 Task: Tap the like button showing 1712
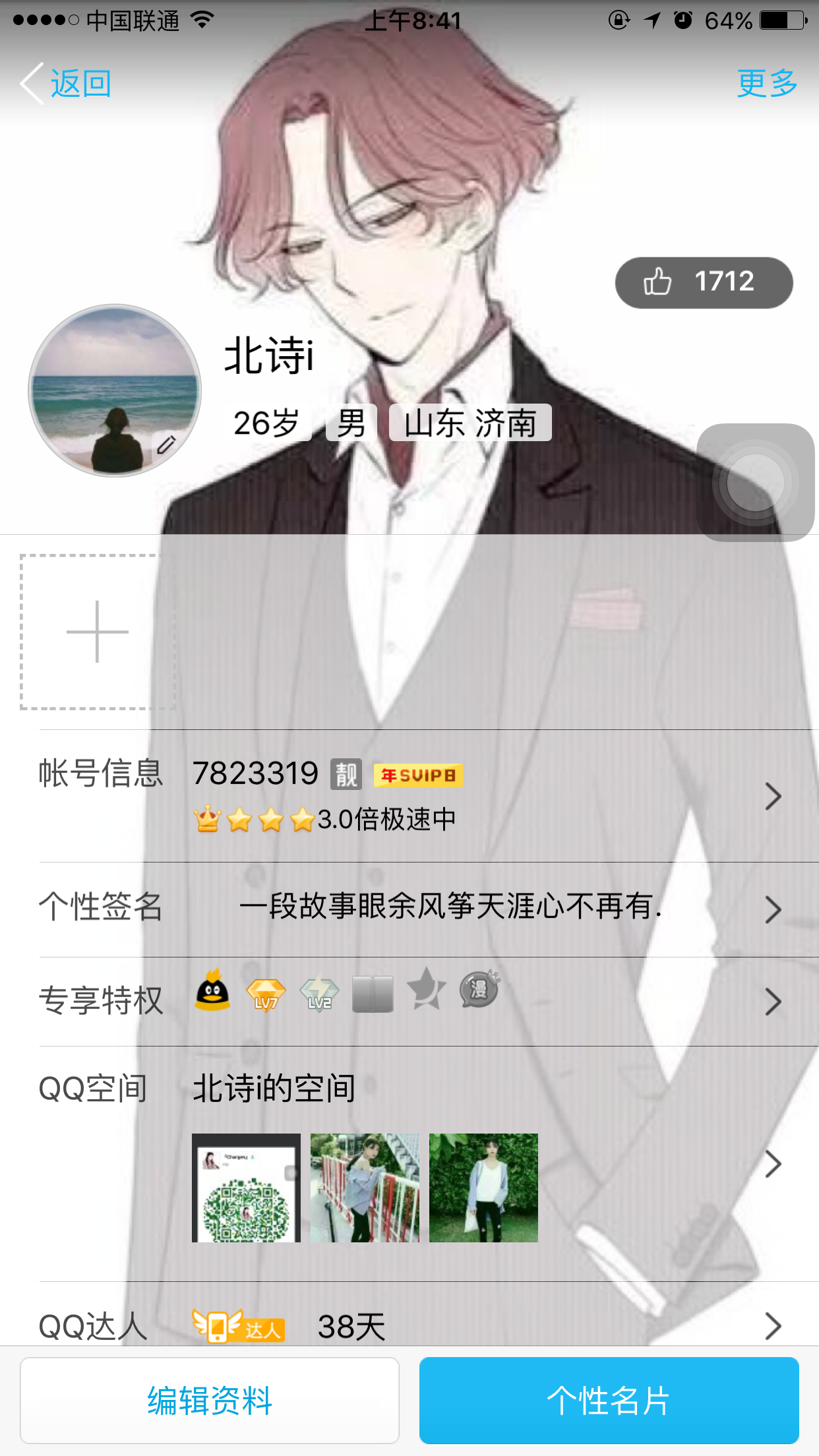click(x=704, y=282)
